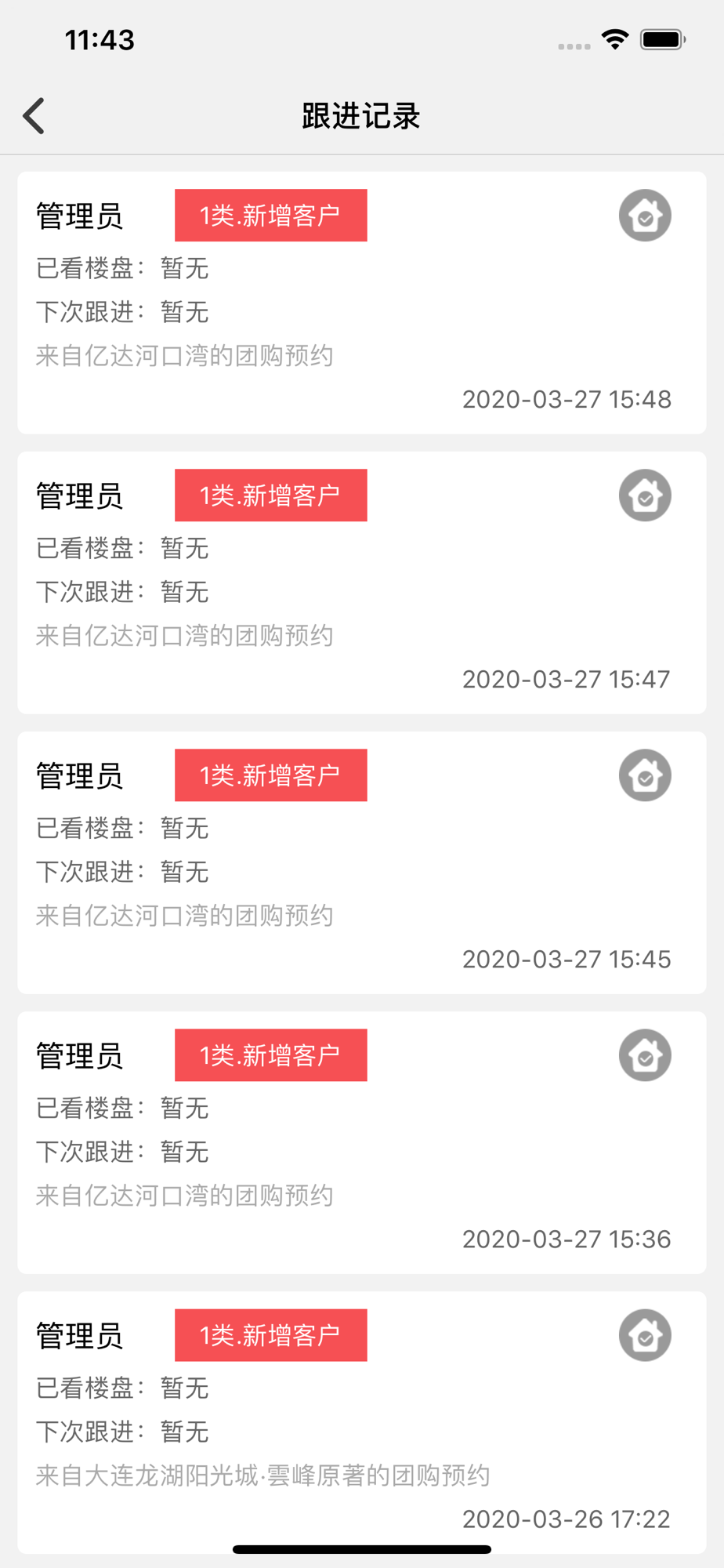Open the 大连龙湖阳光城 group-buy record

point(362,1422)
